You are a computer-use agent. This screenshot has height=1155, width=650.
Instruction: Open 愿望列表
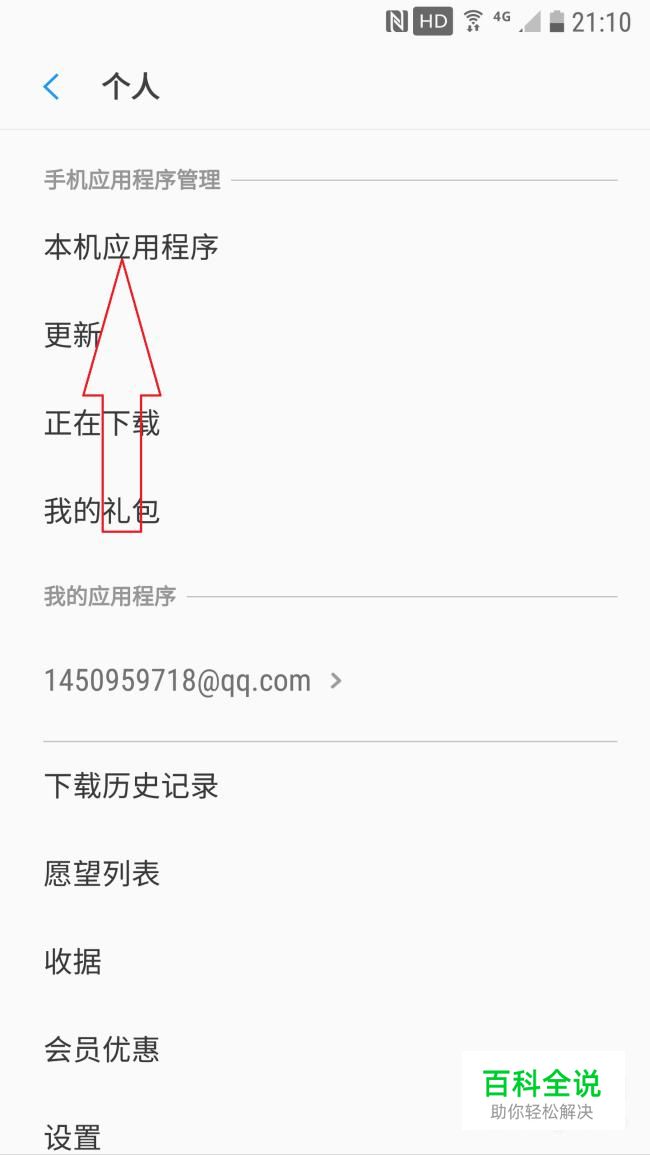[325, 874]
